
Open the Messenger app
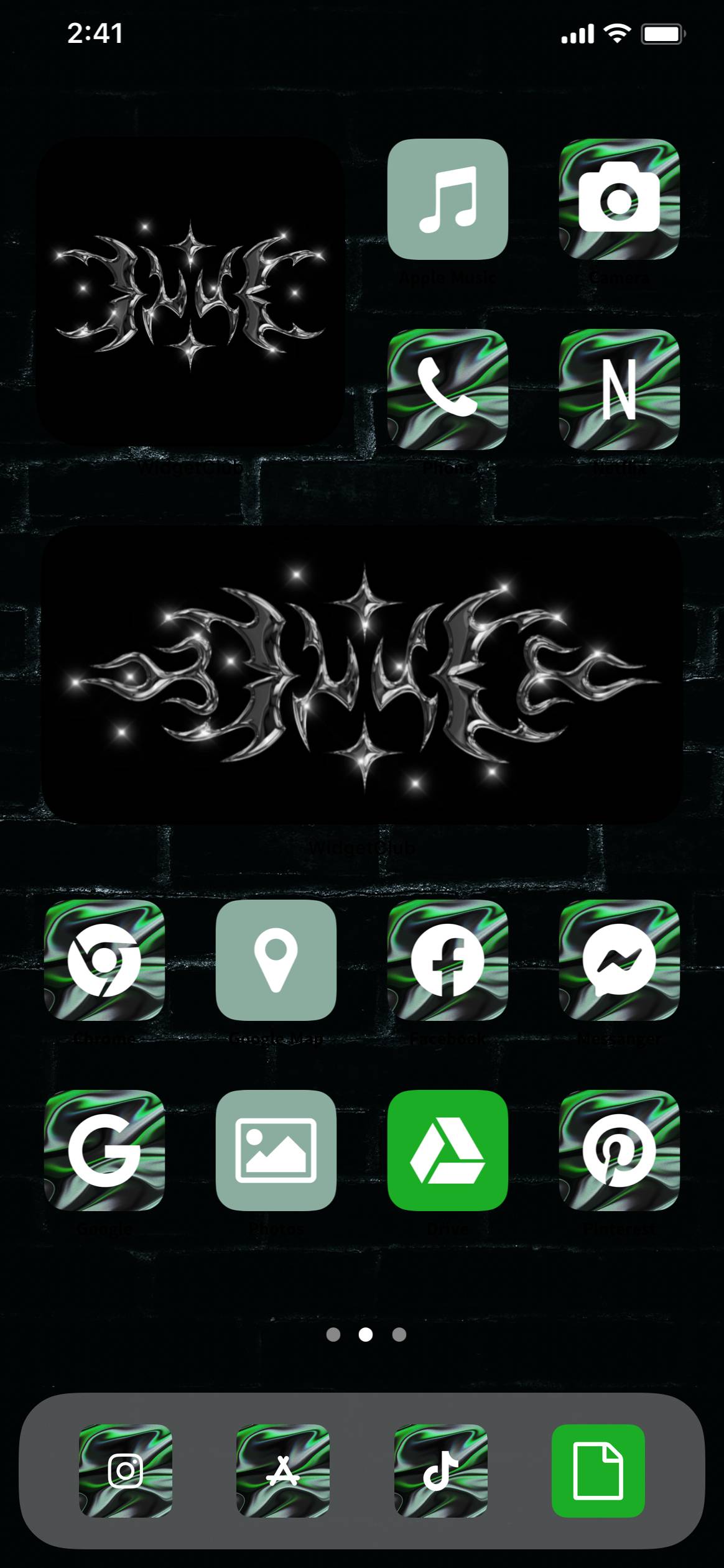click(x=619, y=960)
